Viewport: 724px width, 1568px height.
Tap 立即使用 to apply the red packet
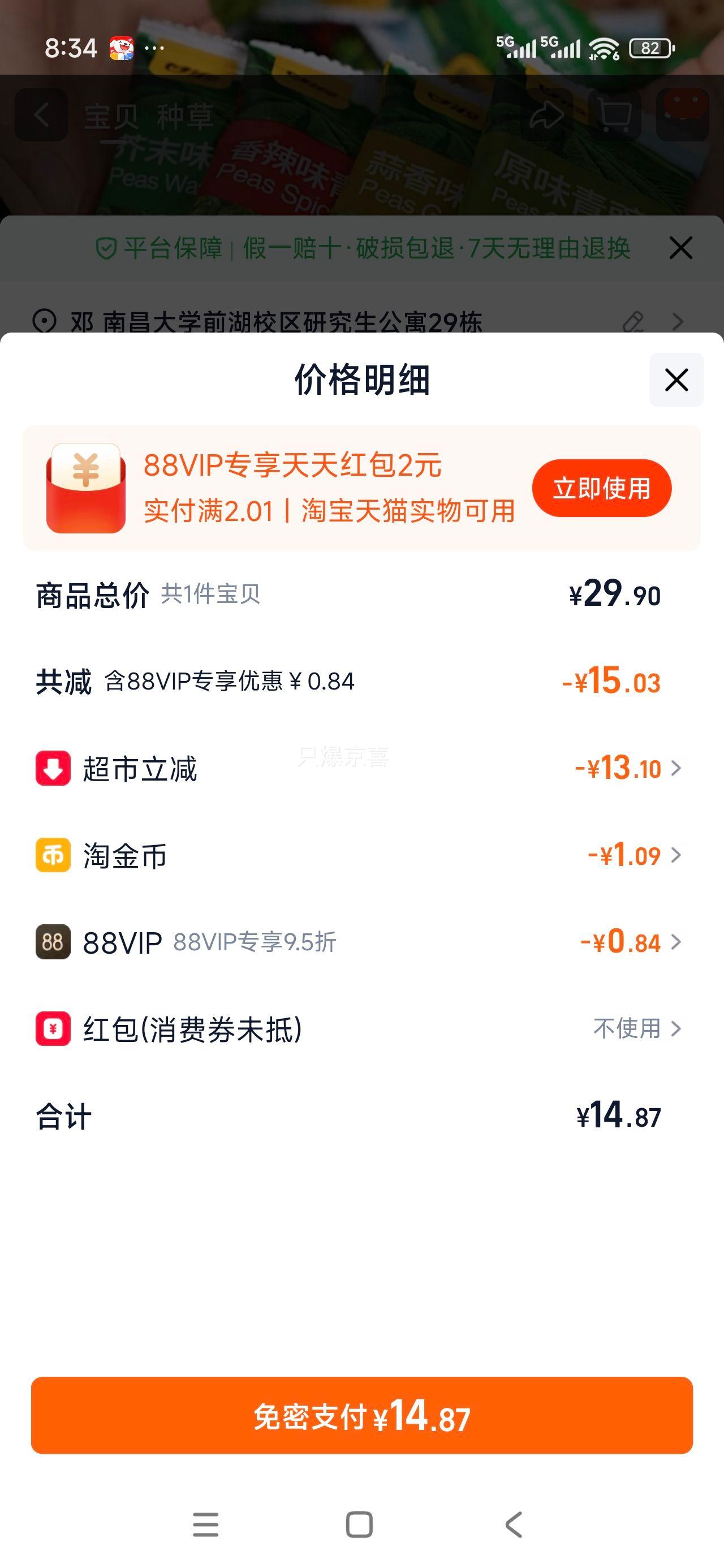(602, 487)
